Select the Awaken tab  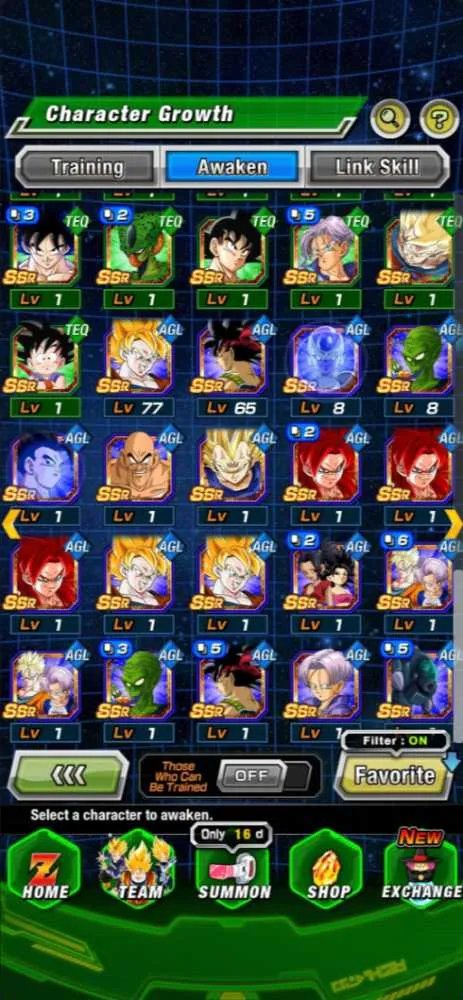(x=232, y=167)
